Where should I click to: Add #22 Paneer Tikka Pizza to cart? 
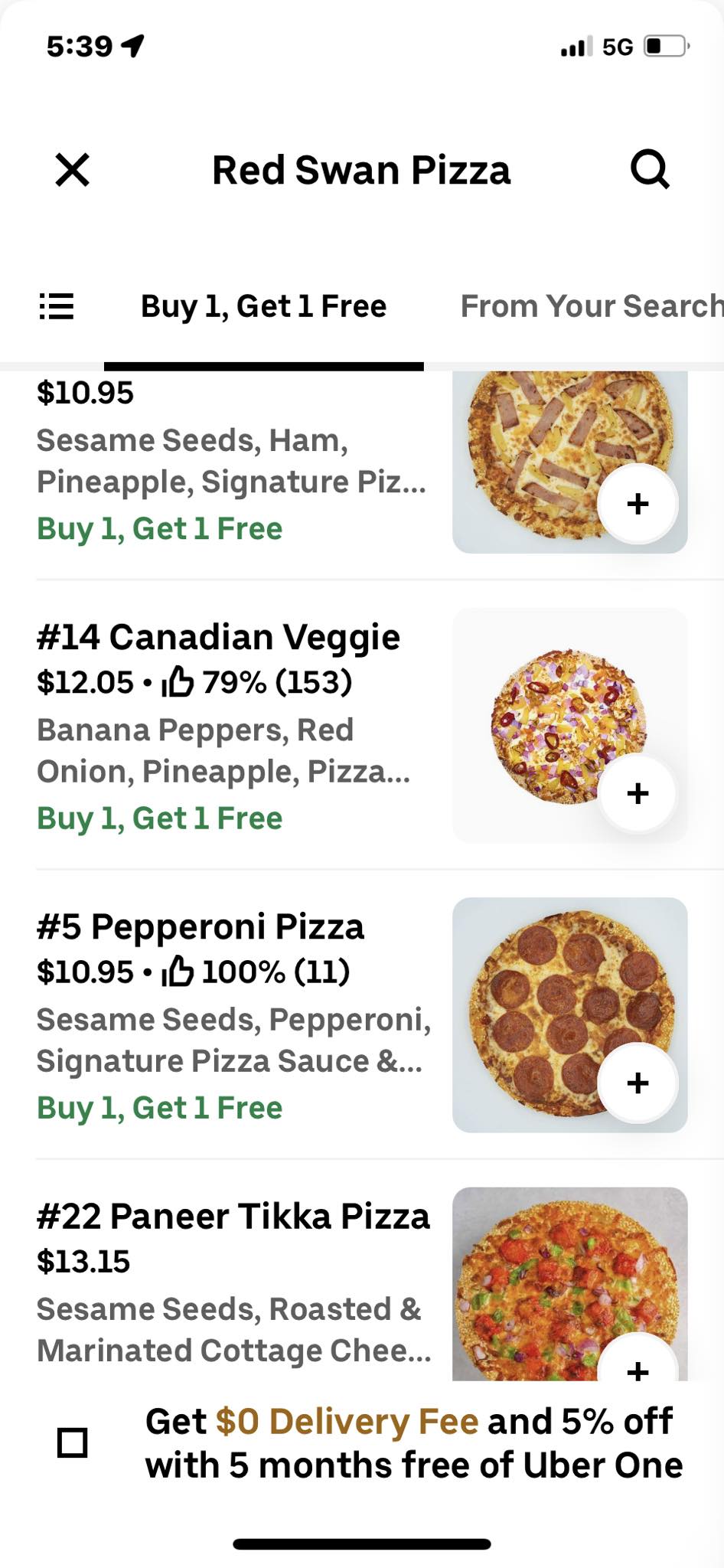tap(638, 1367)
